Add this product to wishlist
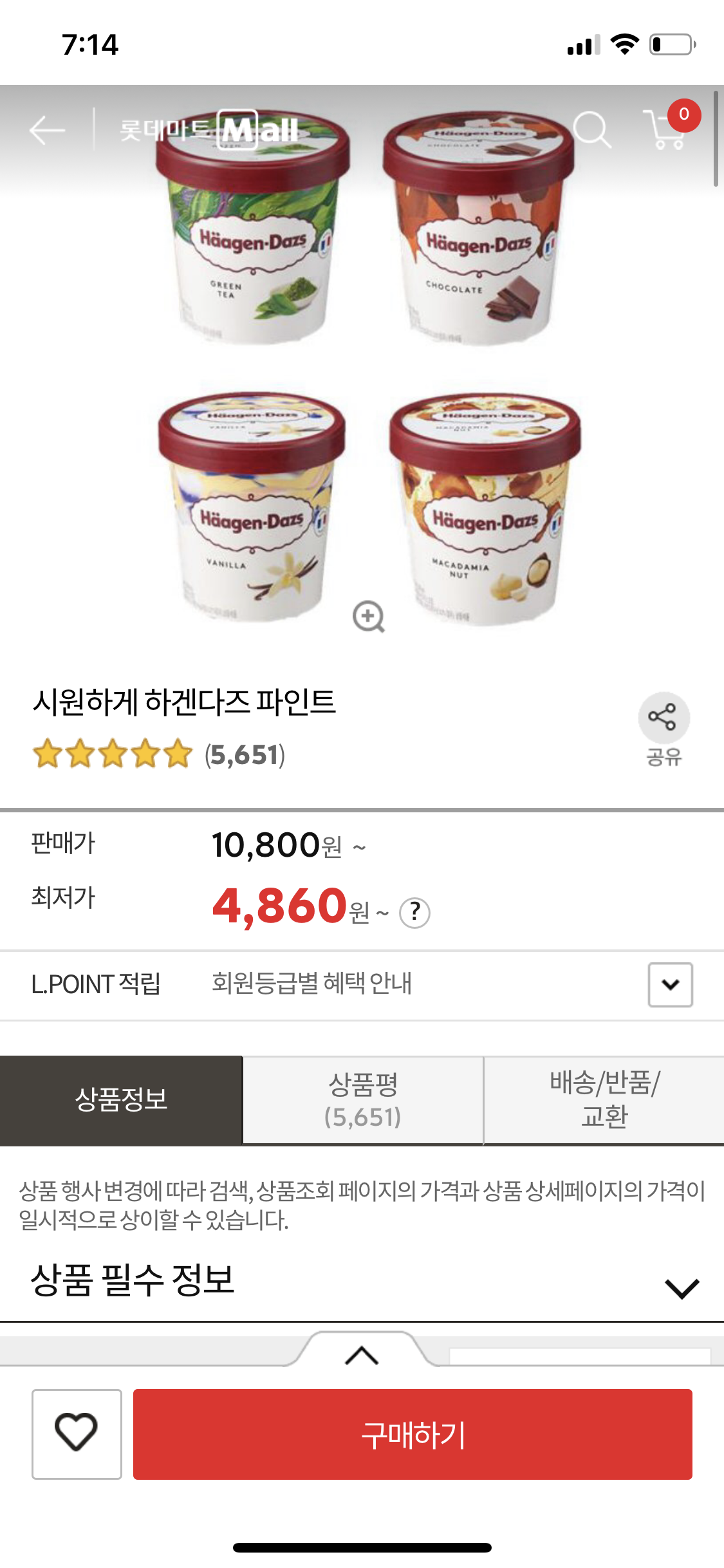The height and width of the screenshot is (1568, 724). coord(77,1433)
